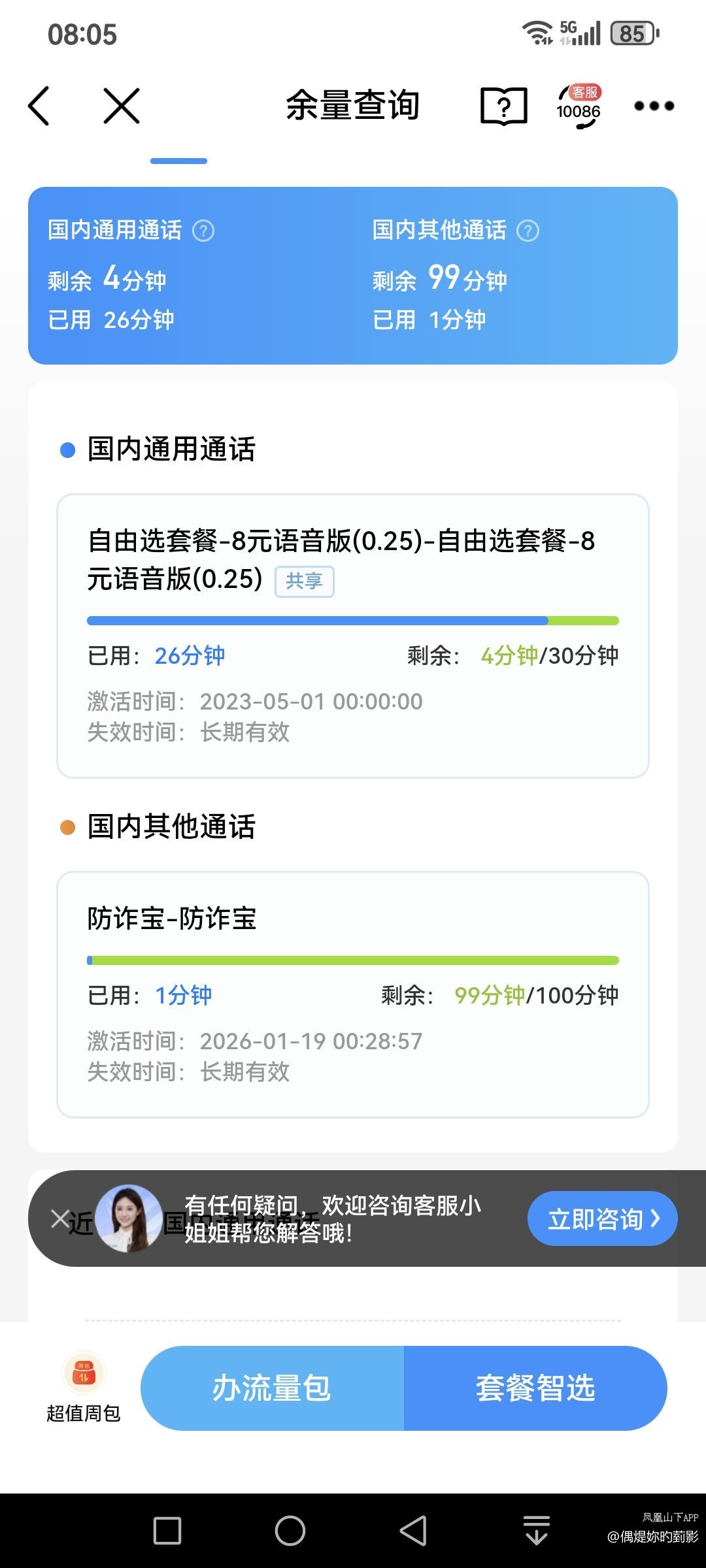The image size is (706, 1568).
Task: Dismiss the customer service consultation banner
Action: [x=60, y=1219]
